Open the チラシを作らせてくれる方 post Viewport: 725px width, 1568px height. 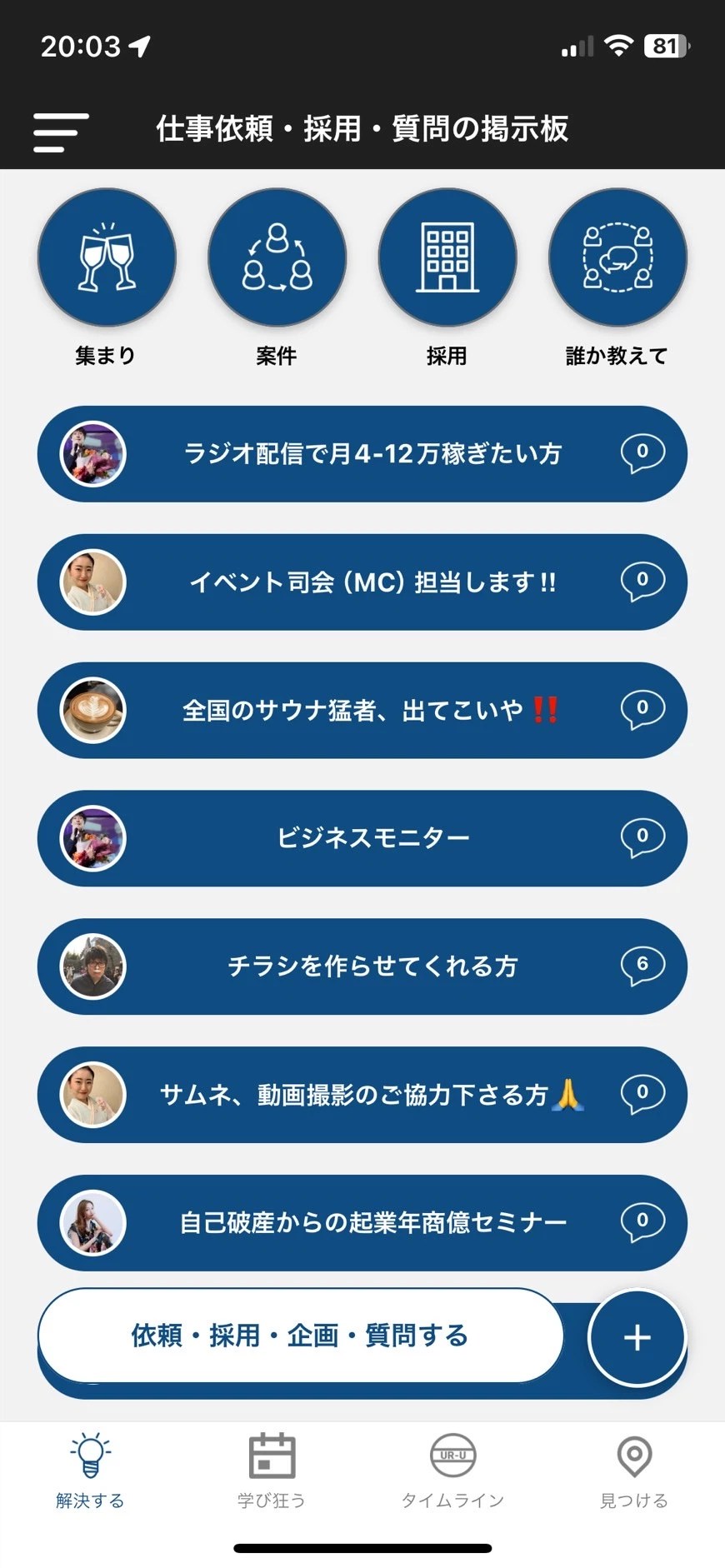pos(372,966)
